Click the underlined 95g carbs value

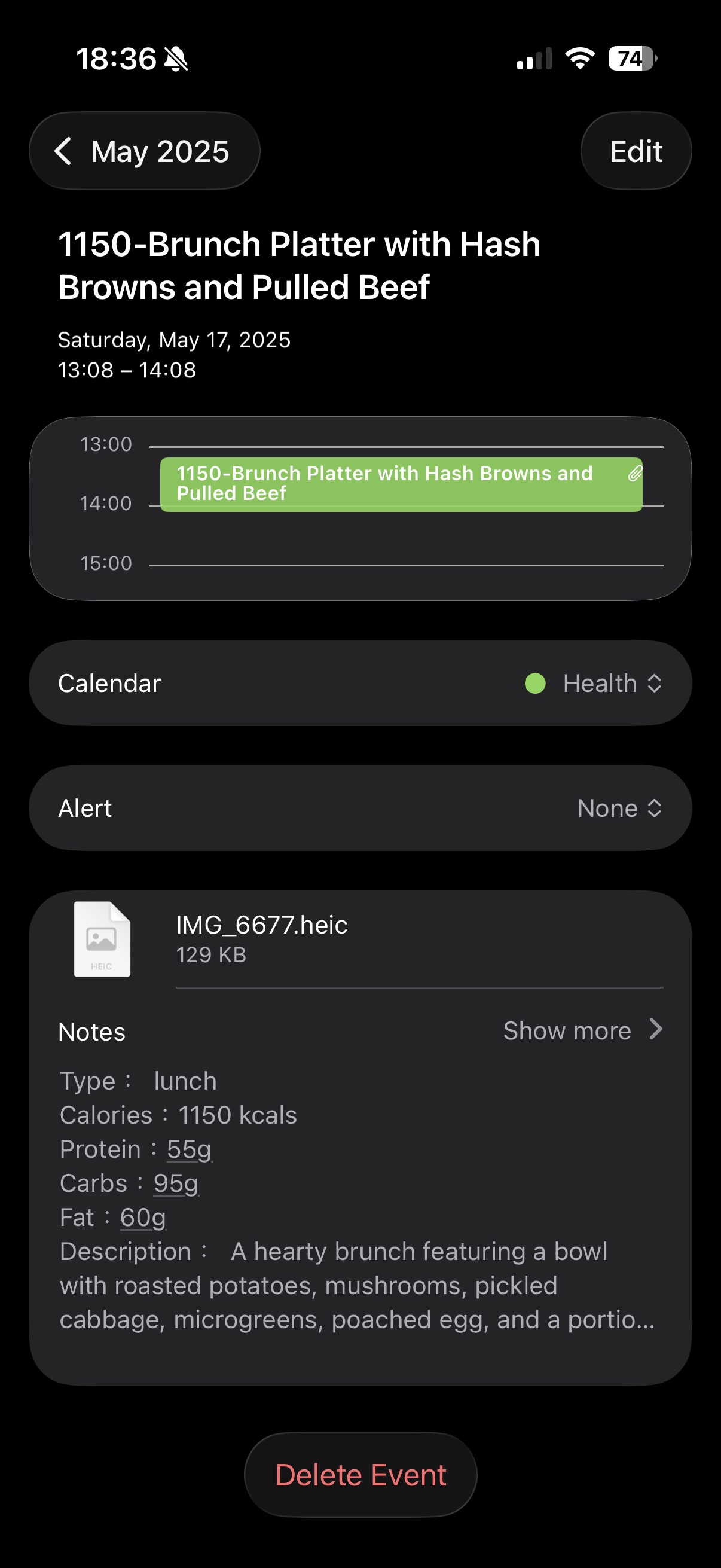(x=176, y=1183)
